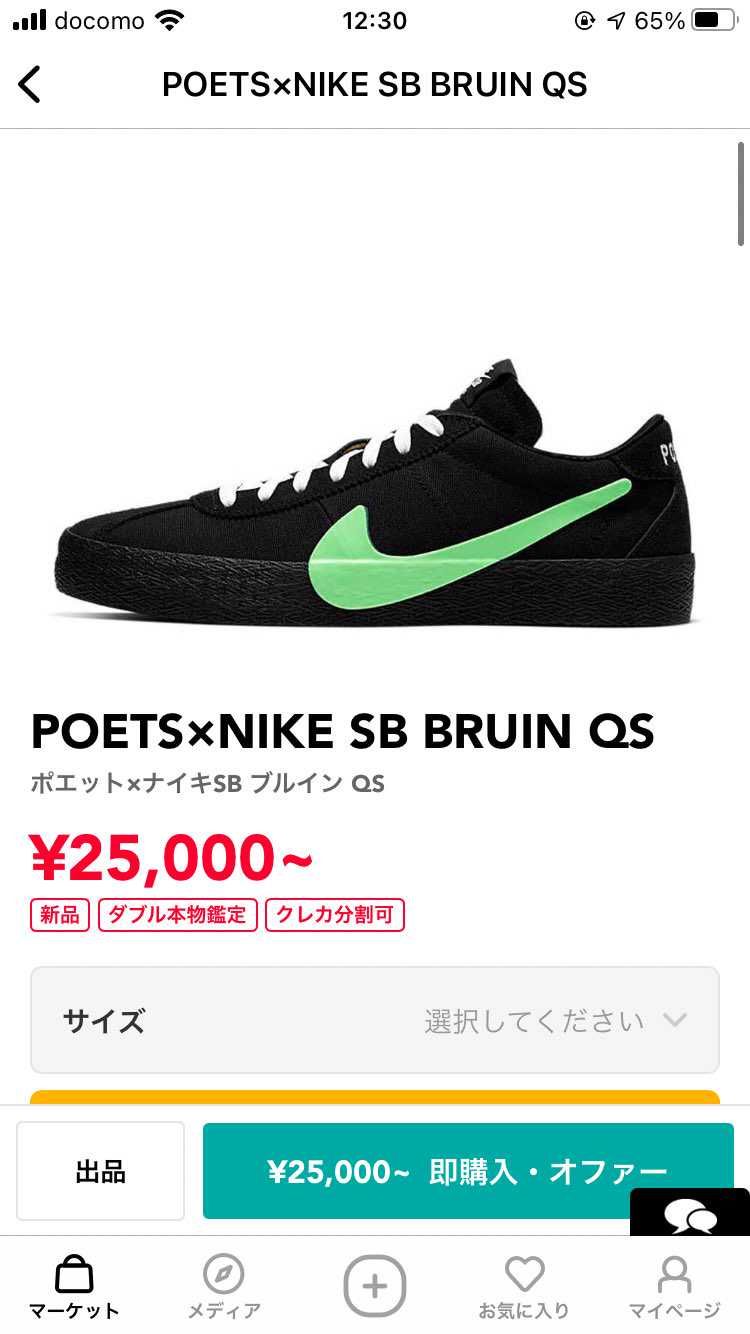750x1334 pixels.
Task: Open the サイズ selection dropdown
Action: click(374, 1020)
